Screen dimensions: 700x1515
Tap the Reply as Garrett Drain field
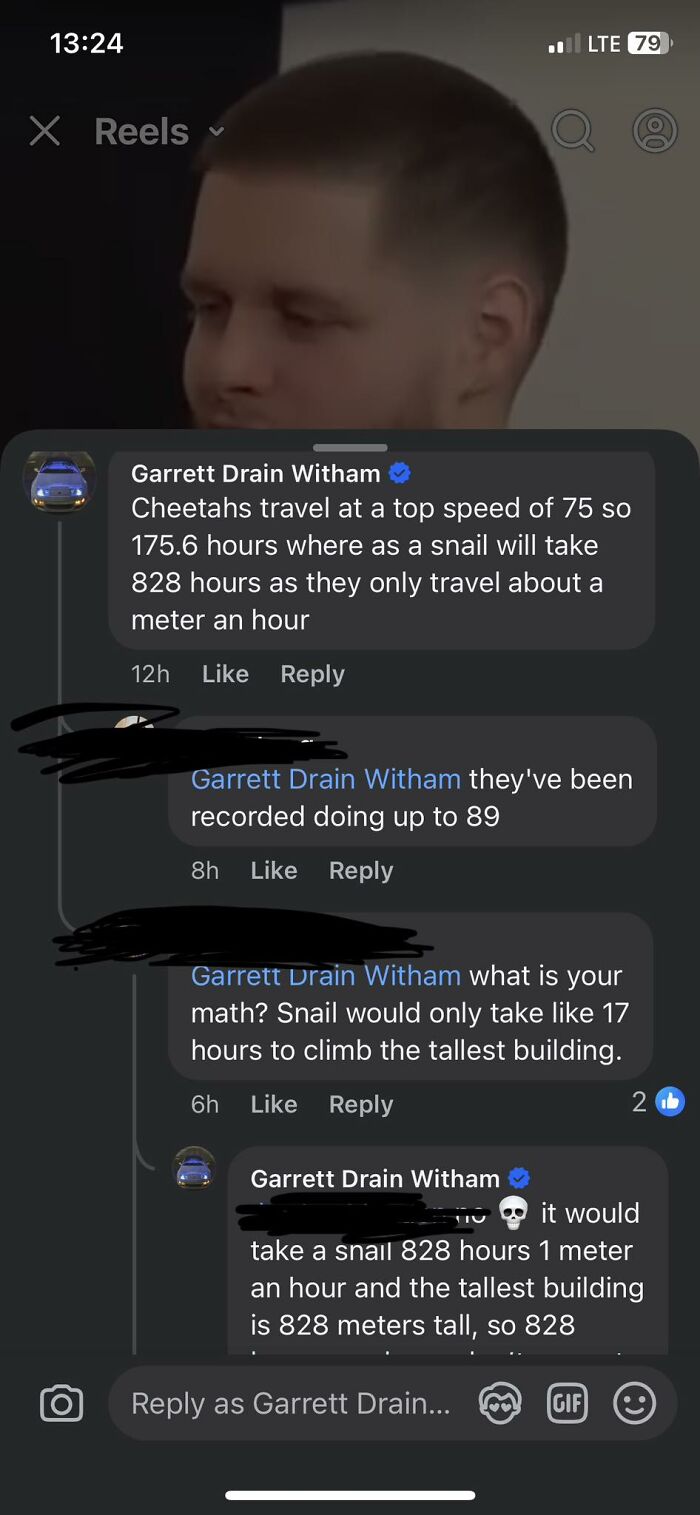(x=290, y=1404)
